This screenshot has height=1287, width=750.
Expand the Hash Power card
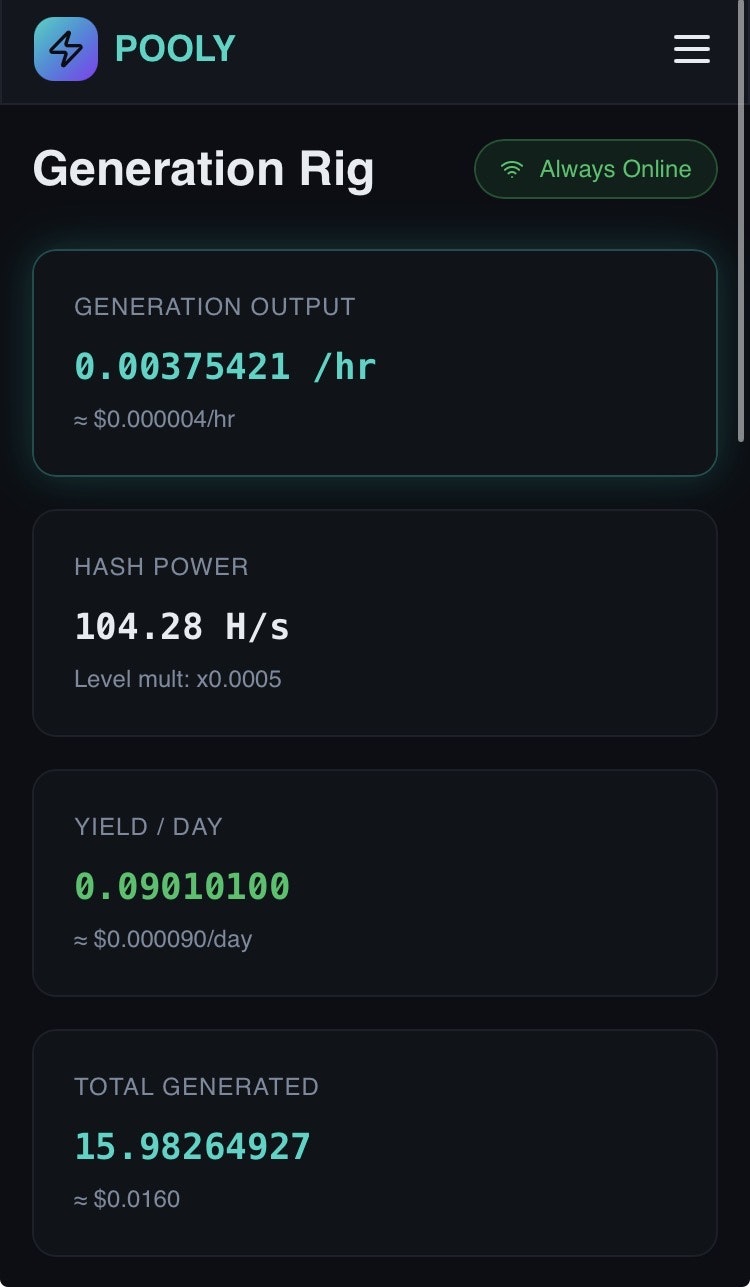(x=375, y=622)
